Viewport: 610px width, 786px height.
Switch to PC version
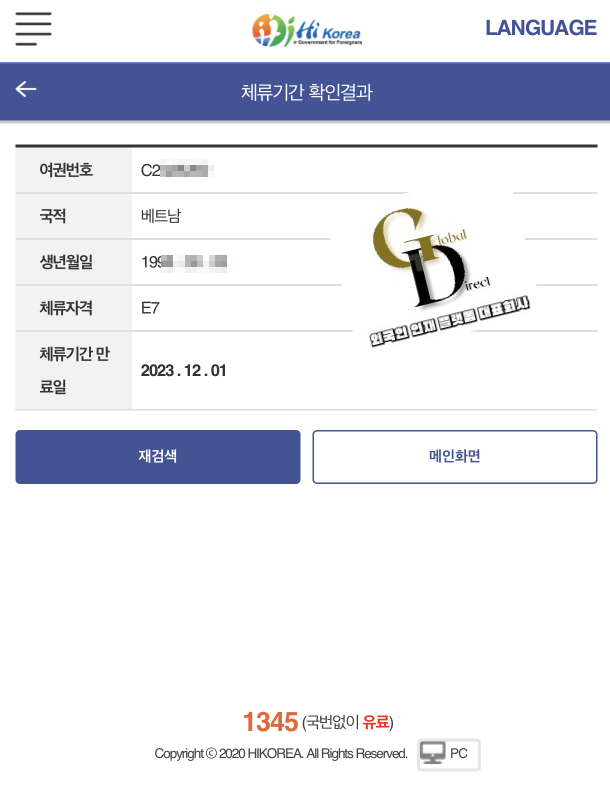[x=448, y=754]
